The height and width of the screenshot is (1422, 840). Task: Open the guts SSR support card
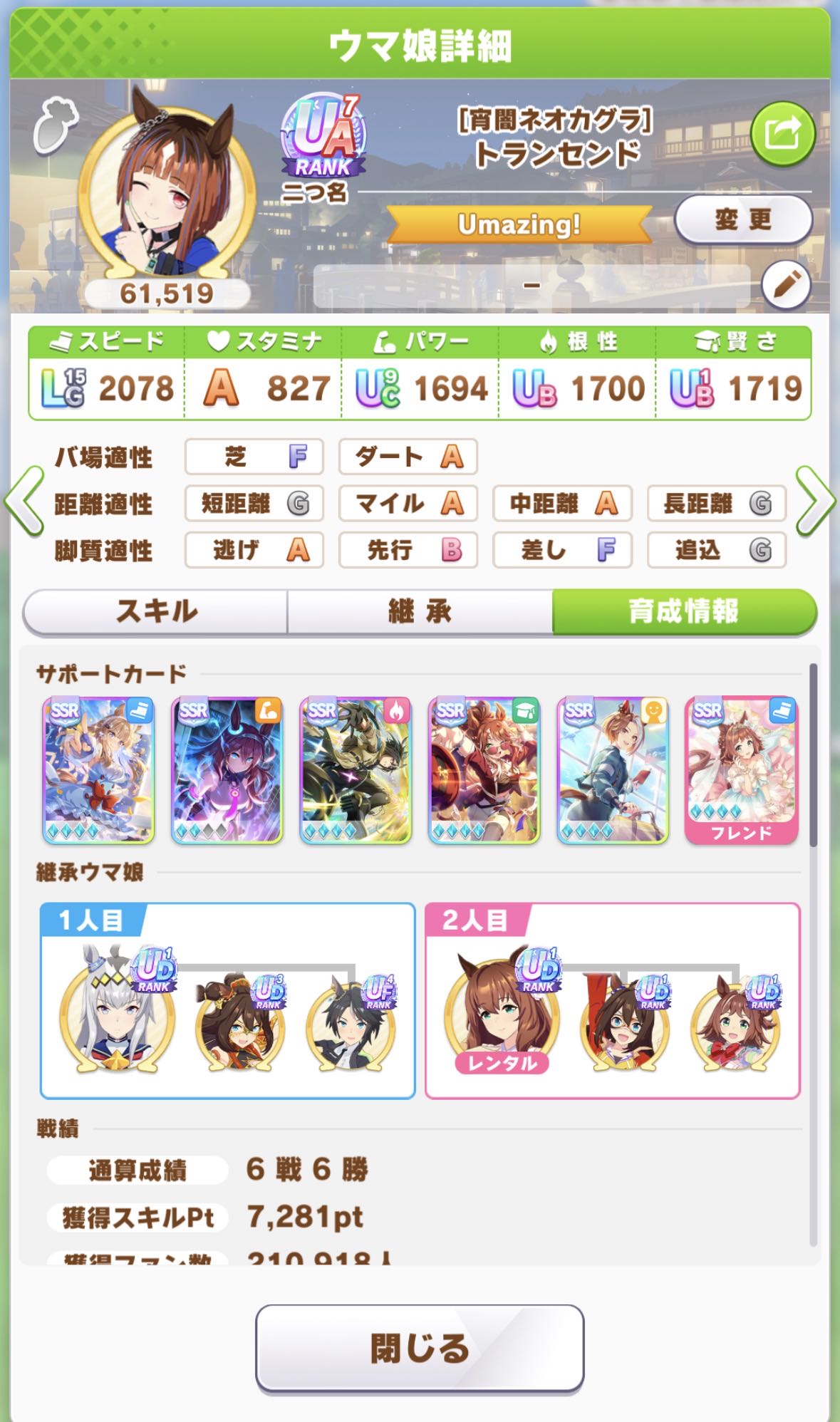[x=356, y=771]
